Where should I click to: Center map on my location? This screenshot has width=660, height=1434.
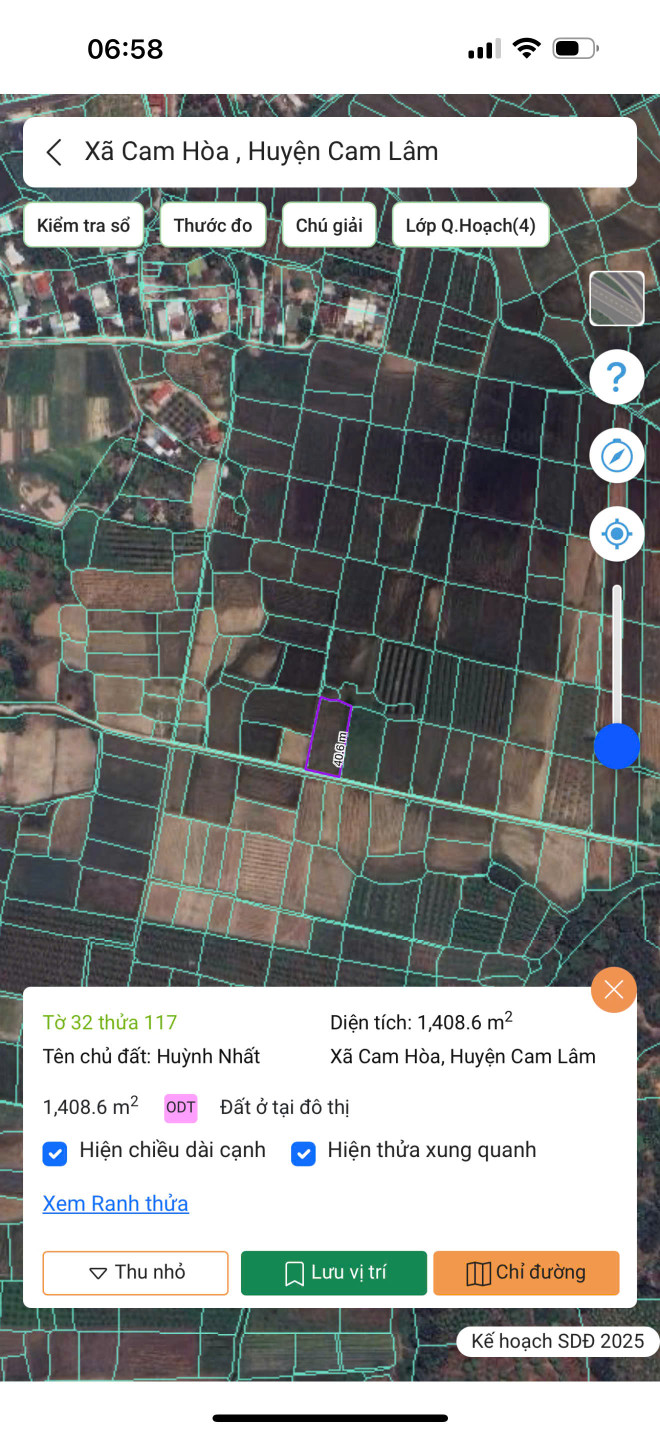coord(616,534)
